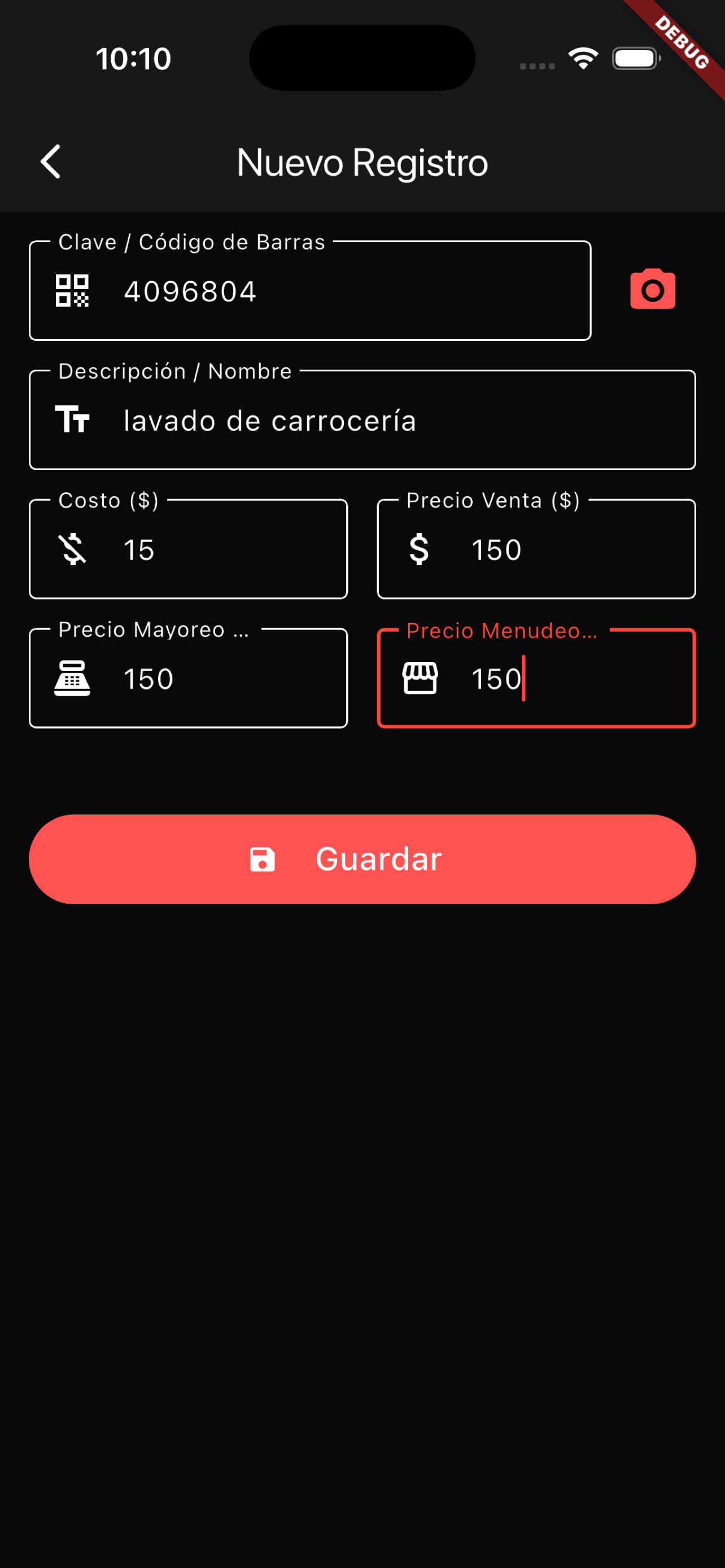Image resolution: width=725 pixels, height=1568 pixels.
Task: Tap the Precio Menudeo field
Action: coord(536,678)
